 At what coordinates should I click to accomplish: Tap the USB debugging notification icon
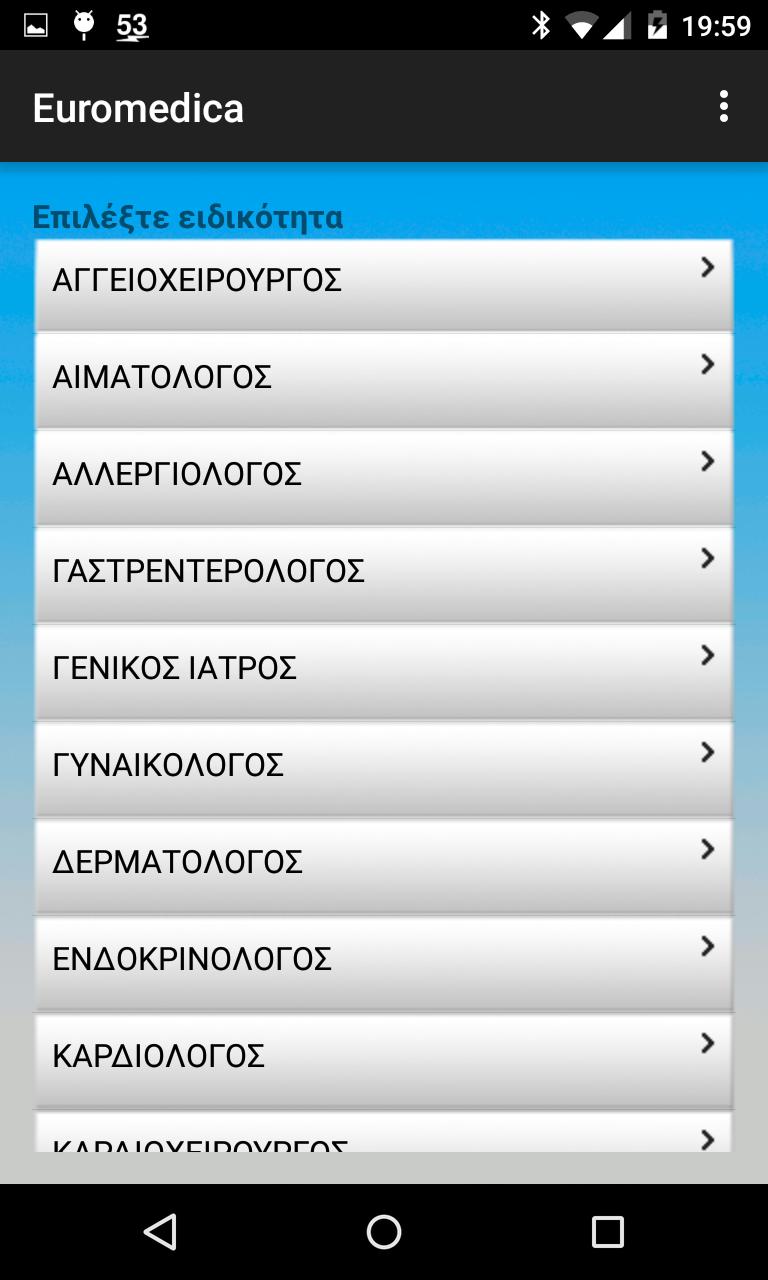click(85, 27)
